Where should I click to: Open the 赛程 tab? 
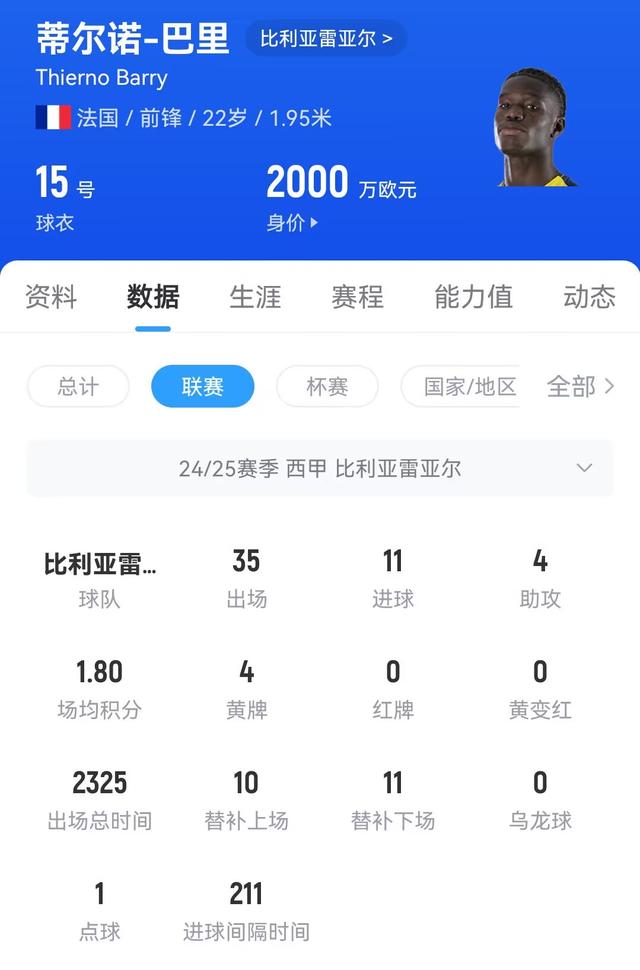point(357,297)
